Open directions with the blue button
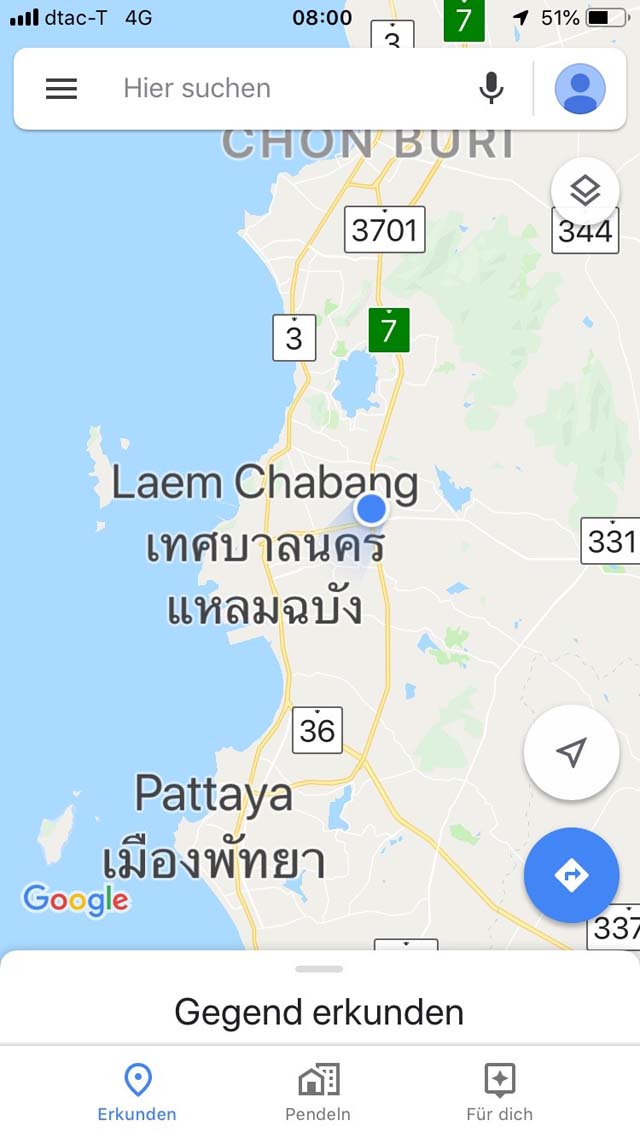 click(571, 875)
